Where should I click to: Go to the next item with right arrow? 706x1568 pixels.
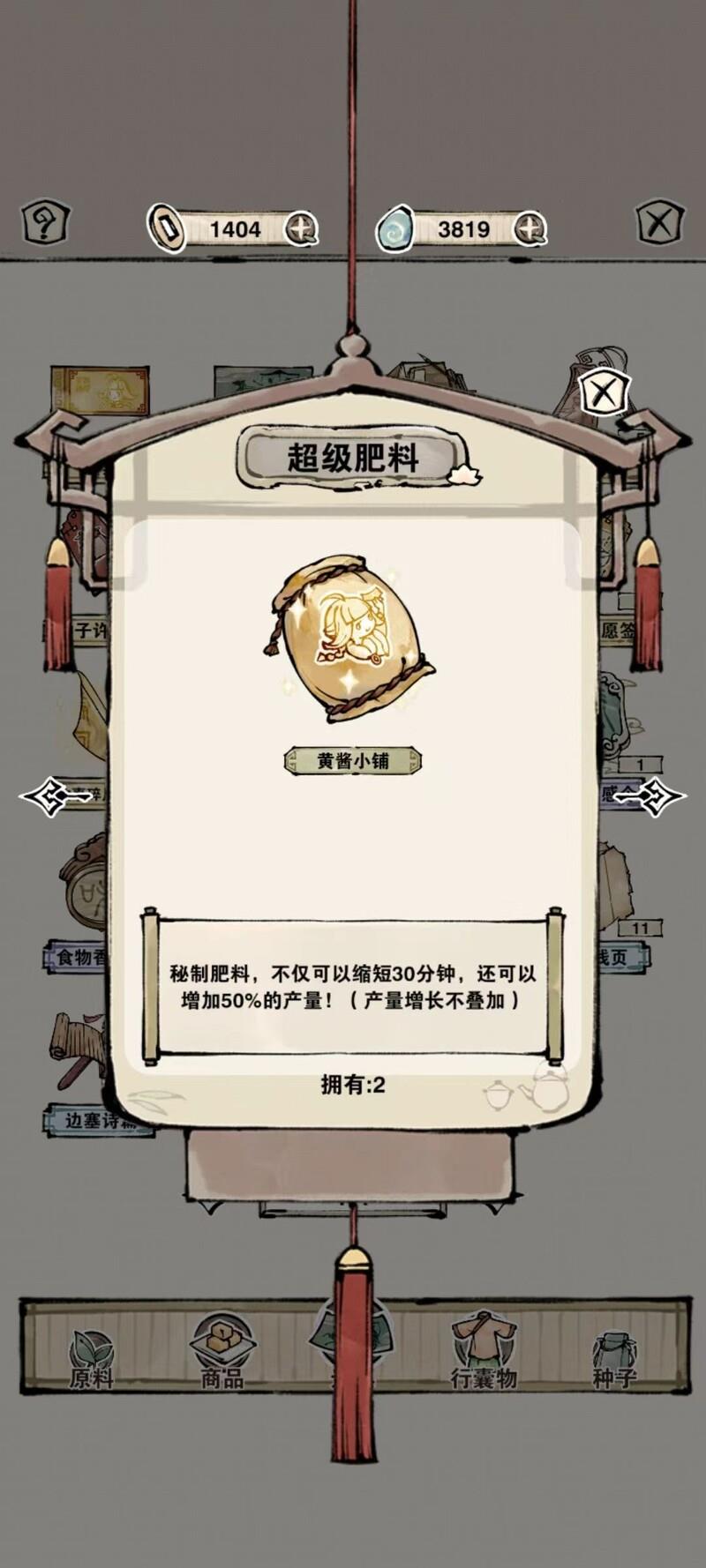(x=650, y=797)
